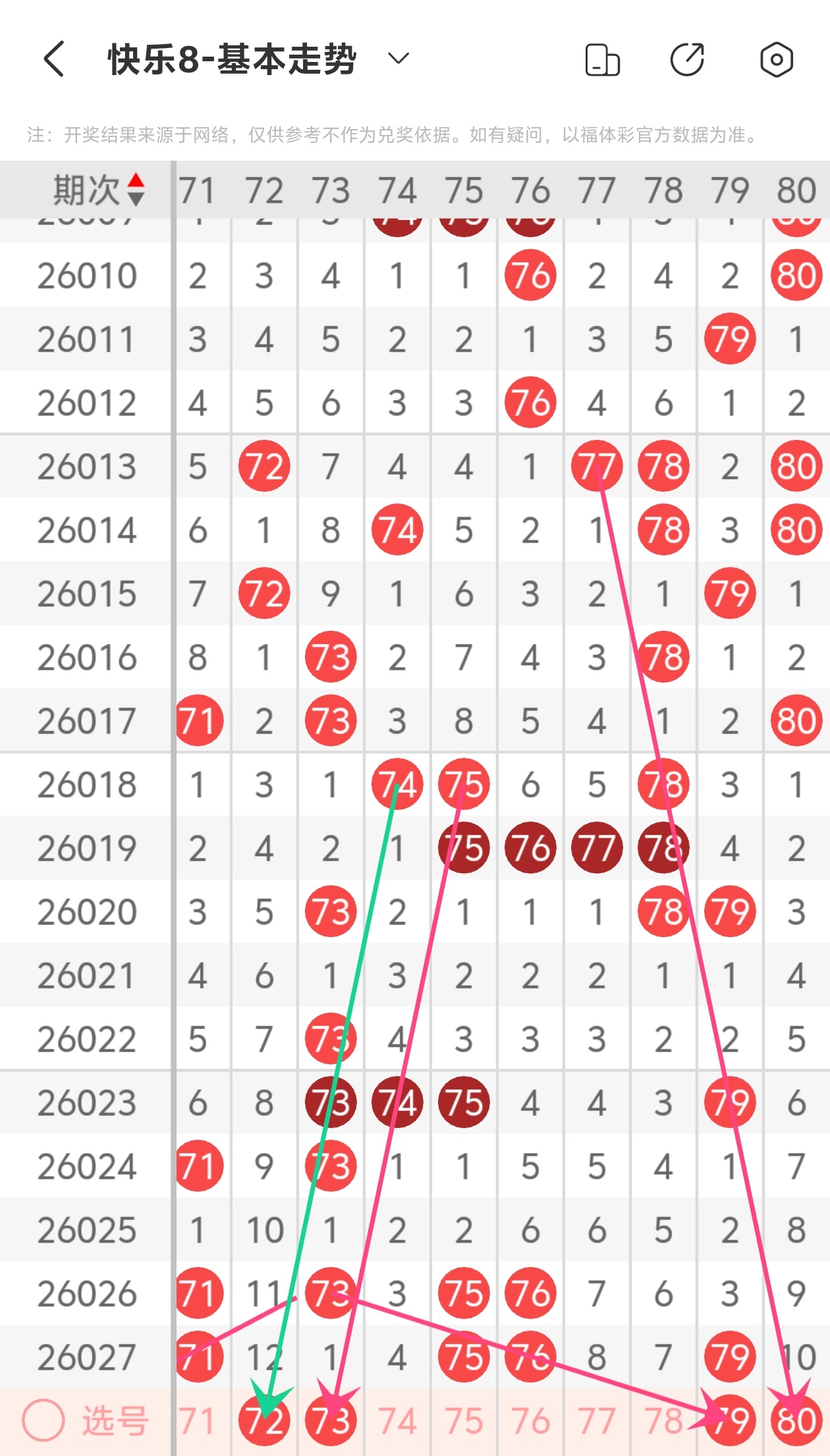Choose number 75 in the 选号 row
The height and width of the screenshot is (1456, 830).
pyautogui.click(x=464, y=1421)
